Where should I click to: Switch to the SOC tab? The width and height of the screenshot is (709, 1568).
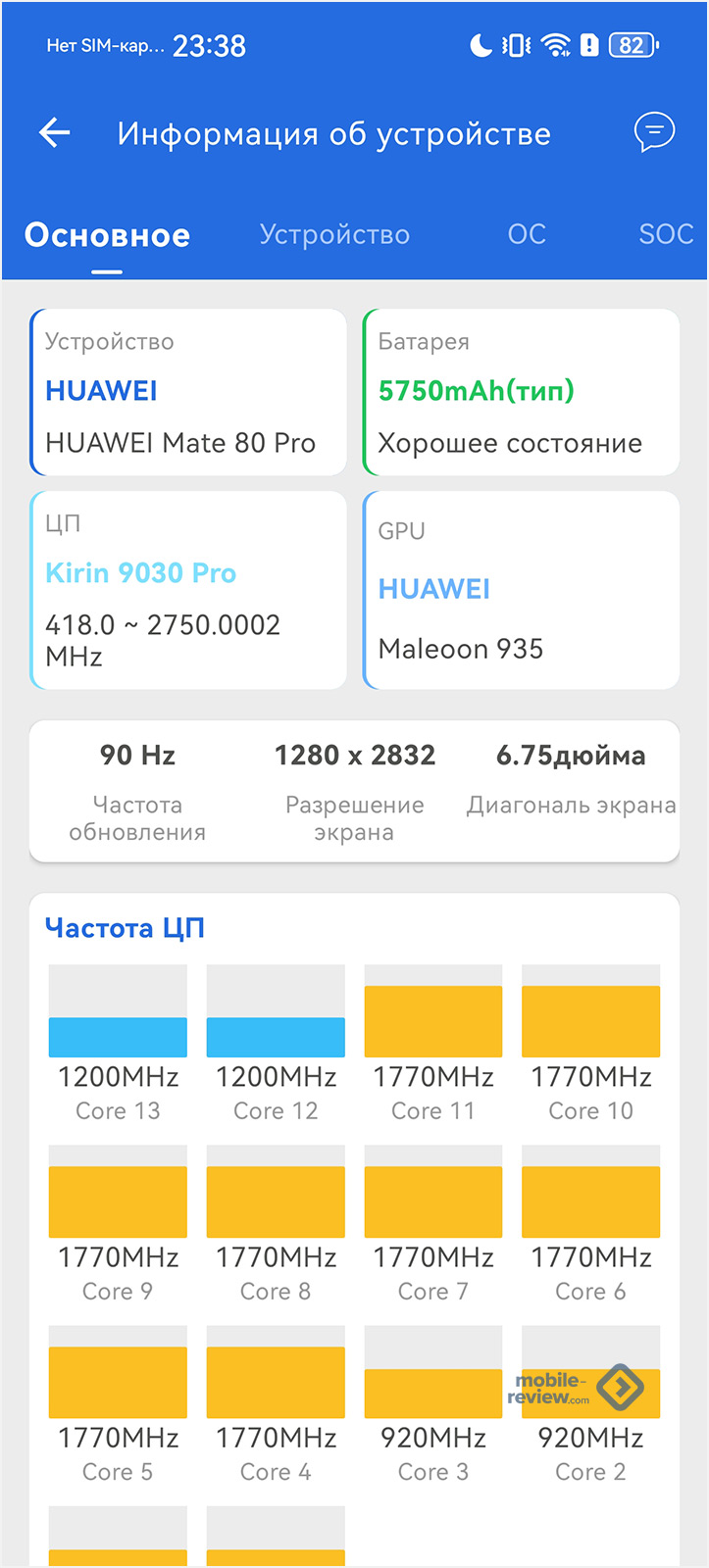click(x=666, y=234)
